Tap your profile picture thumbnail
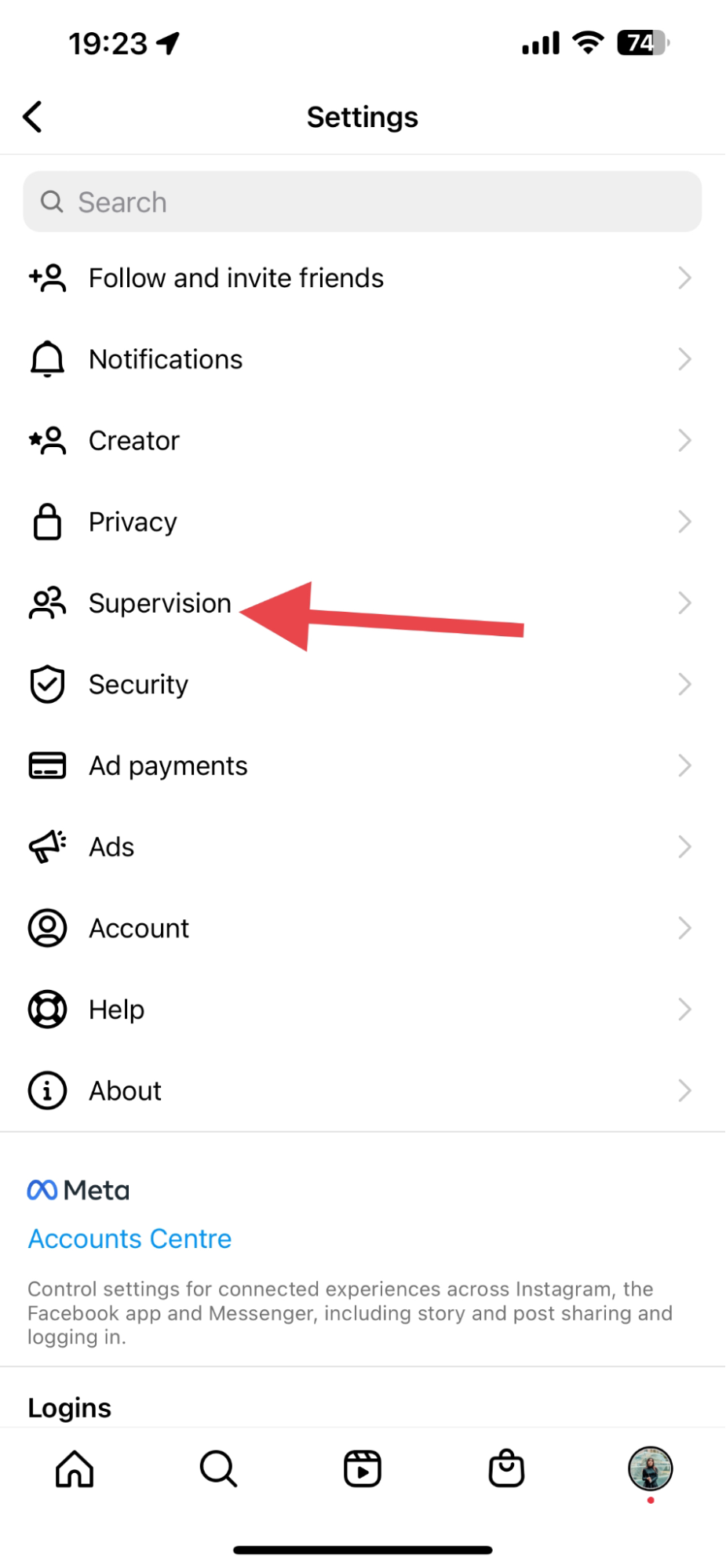The image size is (726, 1568). [x=650, y=1468]
